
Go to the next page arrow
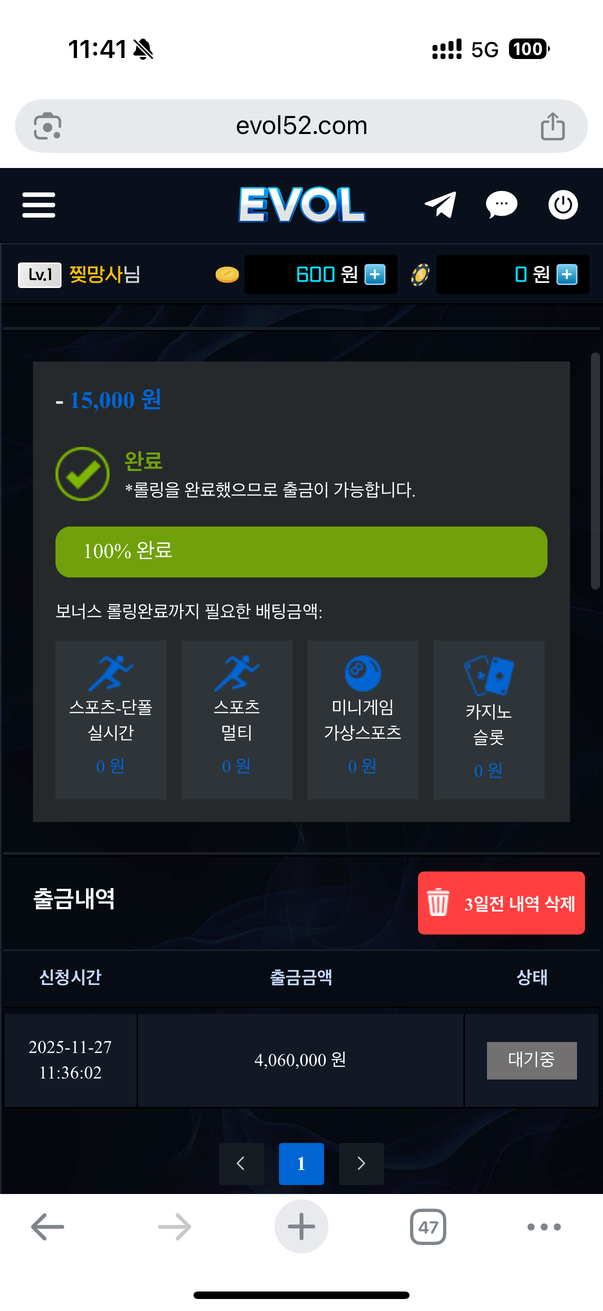(x=361, y=1163)
